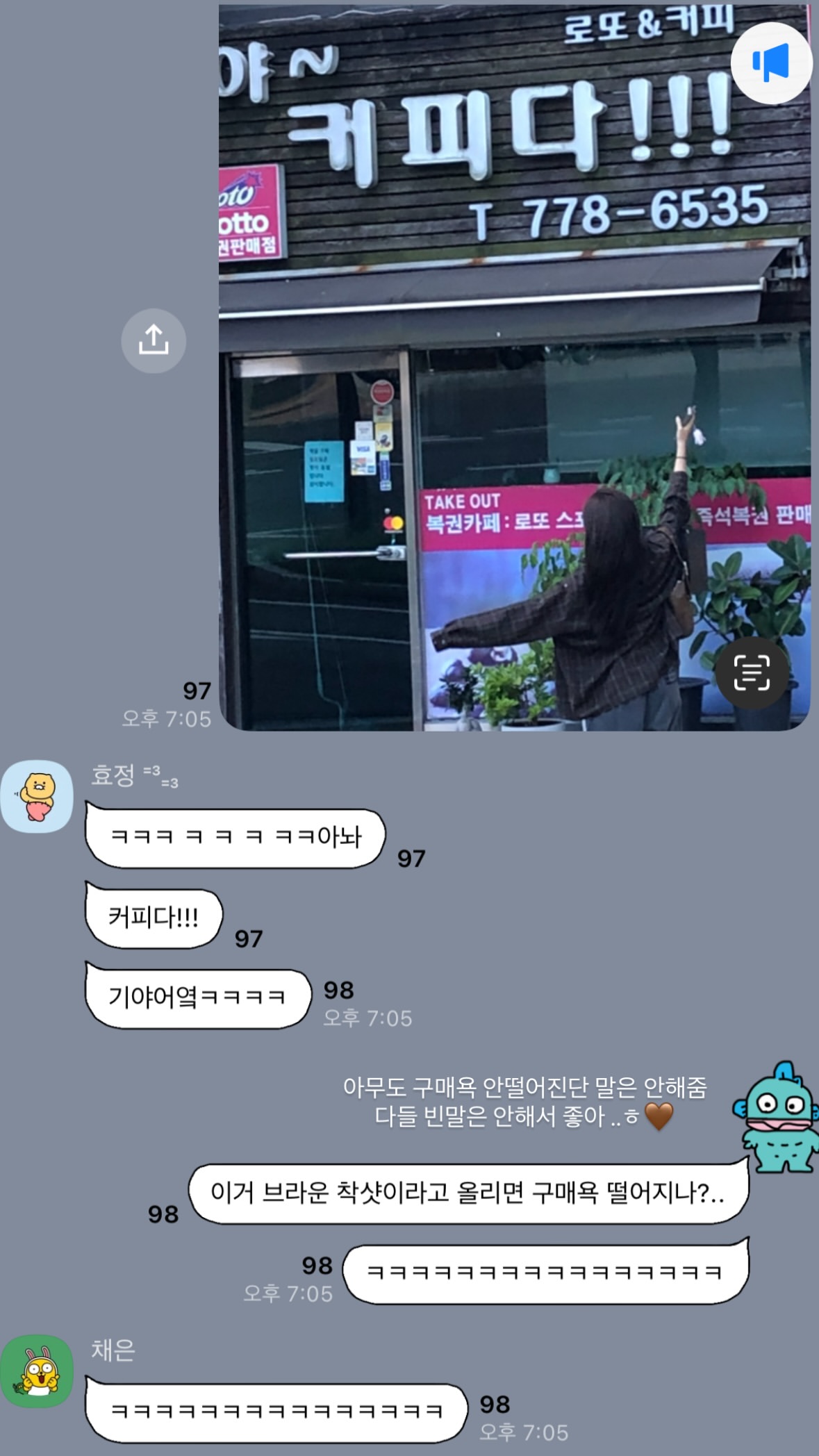Open 채은's profile picture

pyautogui.click(x=37, y=1371)
